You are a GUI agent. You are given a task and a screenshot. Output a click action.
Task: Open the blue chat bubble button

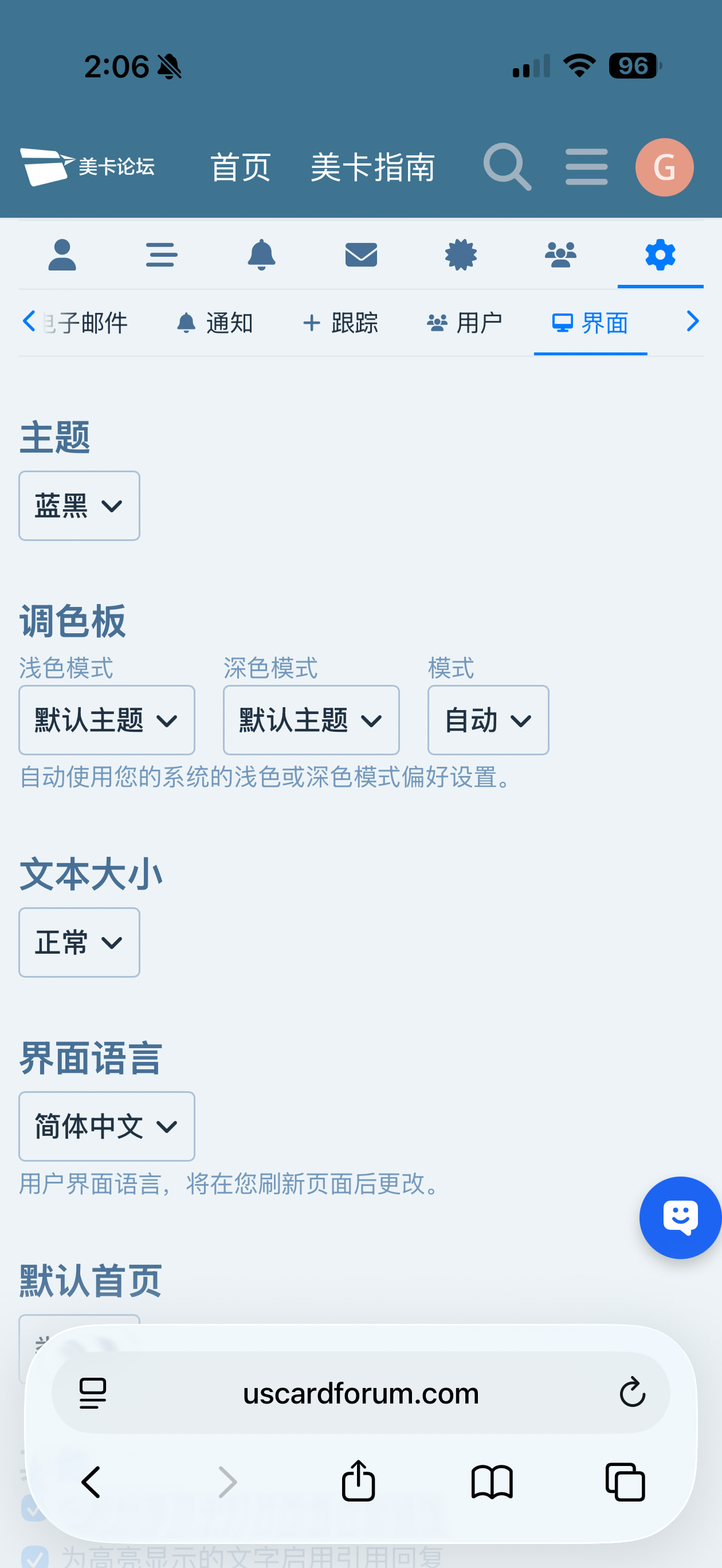[680, 1217]
